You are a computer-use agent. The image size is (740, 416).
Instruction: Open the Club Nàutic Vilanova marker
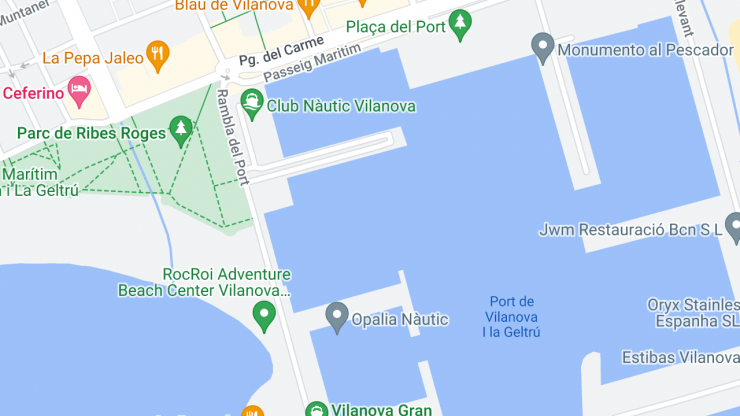point(253,101)
